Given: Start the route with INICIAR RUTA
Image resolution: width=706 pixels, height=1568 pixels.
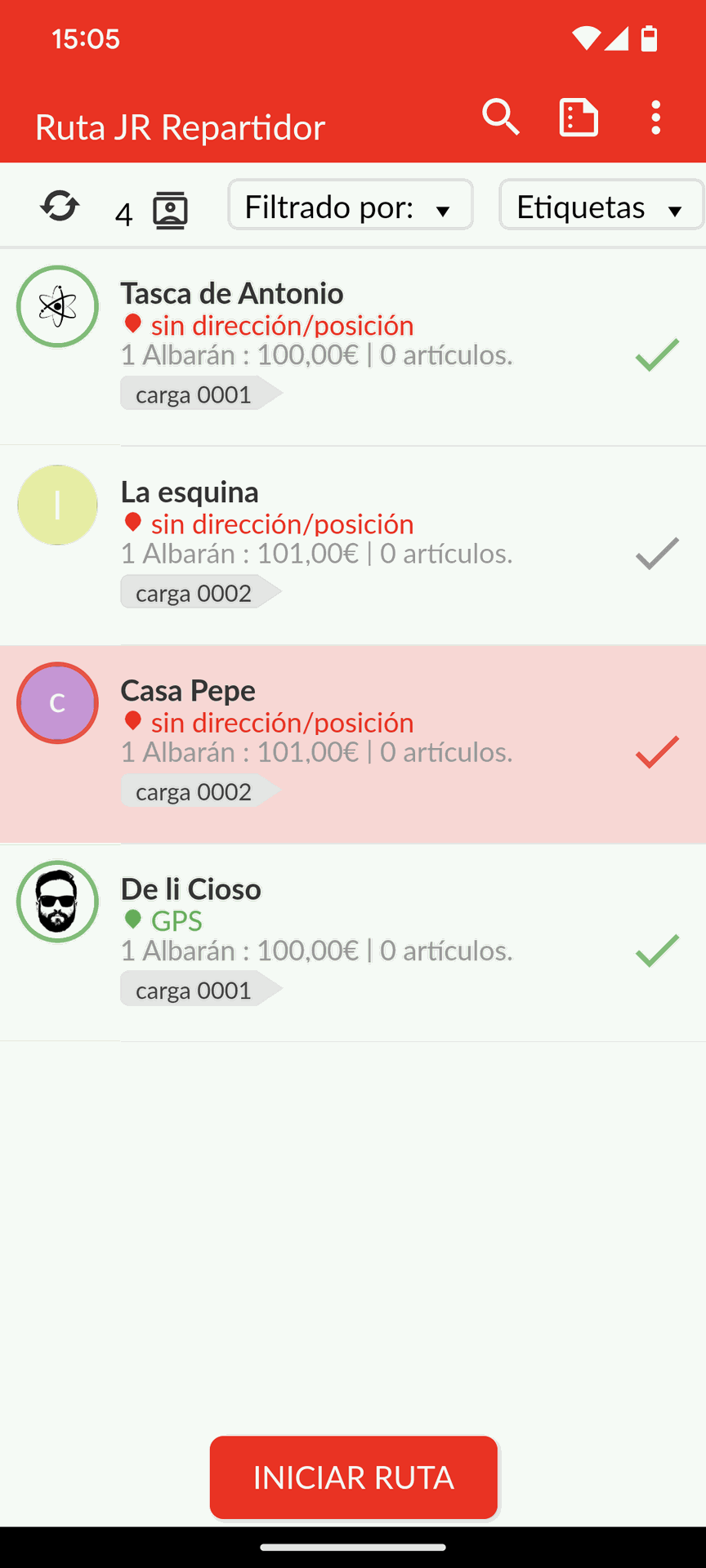Looking at the screenshot, I should point(353,1477).
